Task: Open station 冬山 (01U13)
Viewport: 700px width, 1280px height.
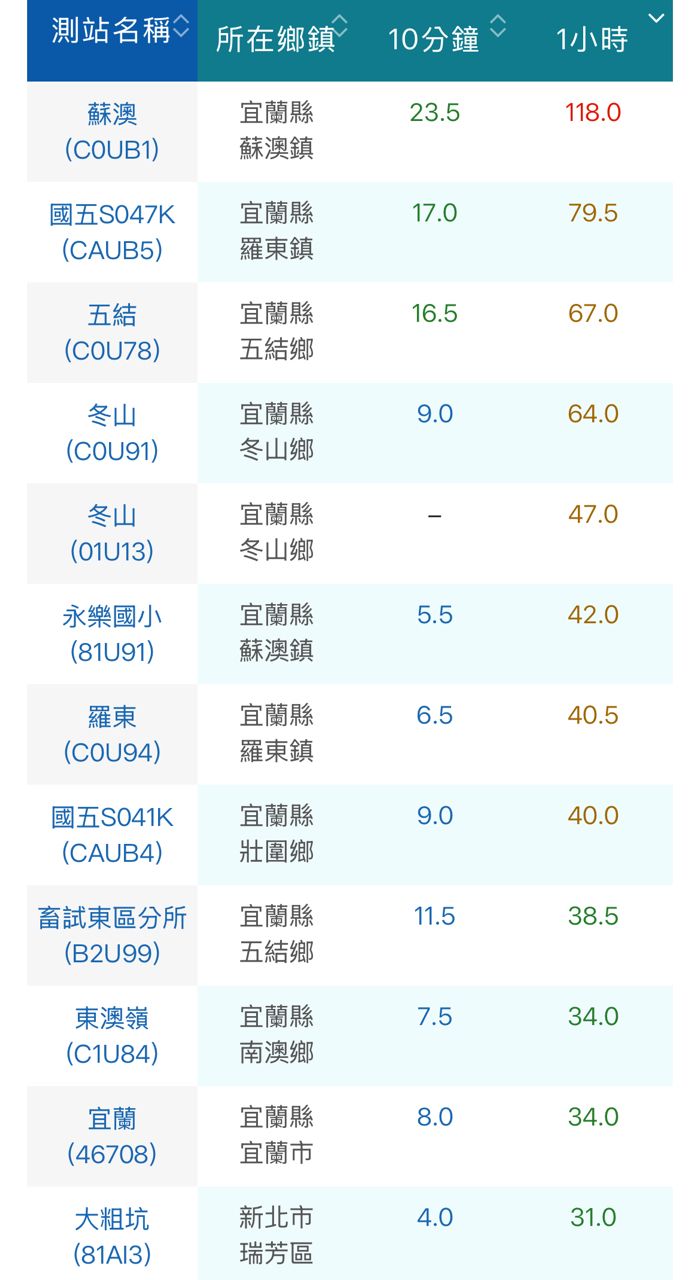Action: pyautogui.click(x=112, y=534)
